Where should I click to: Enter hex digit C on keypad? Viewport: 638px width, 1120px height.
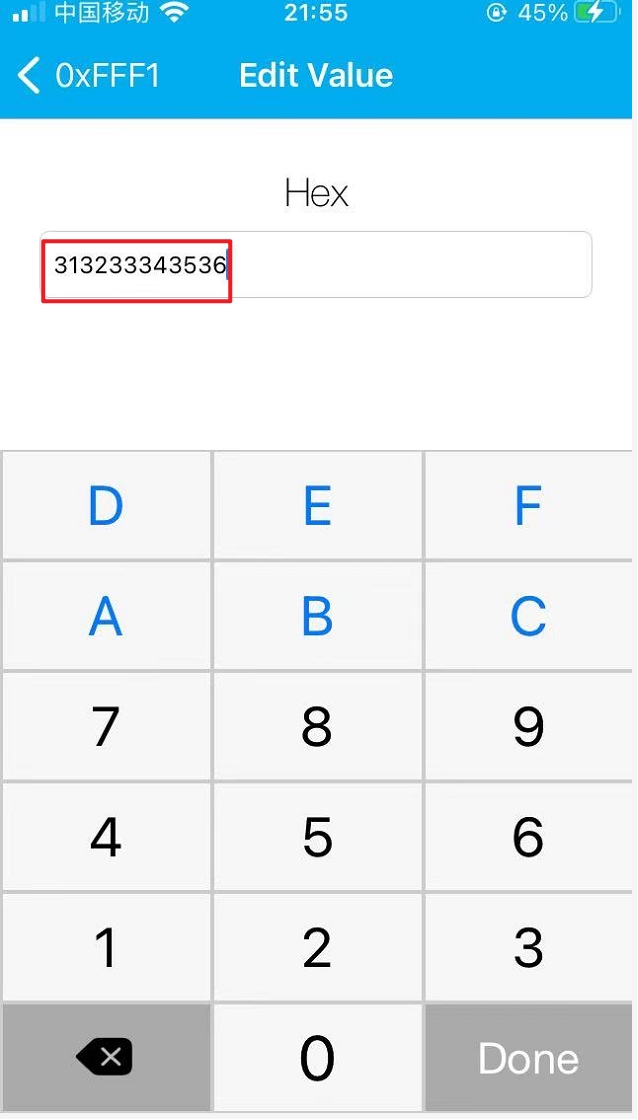[x=528, y=616]
